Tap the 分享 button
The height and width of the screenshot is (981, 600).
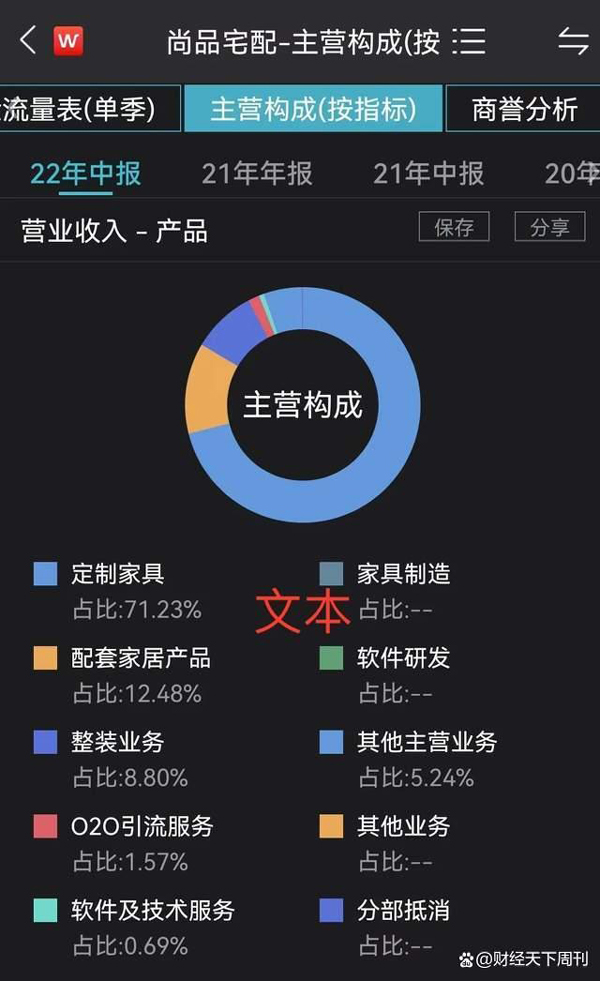coord(550,226)
